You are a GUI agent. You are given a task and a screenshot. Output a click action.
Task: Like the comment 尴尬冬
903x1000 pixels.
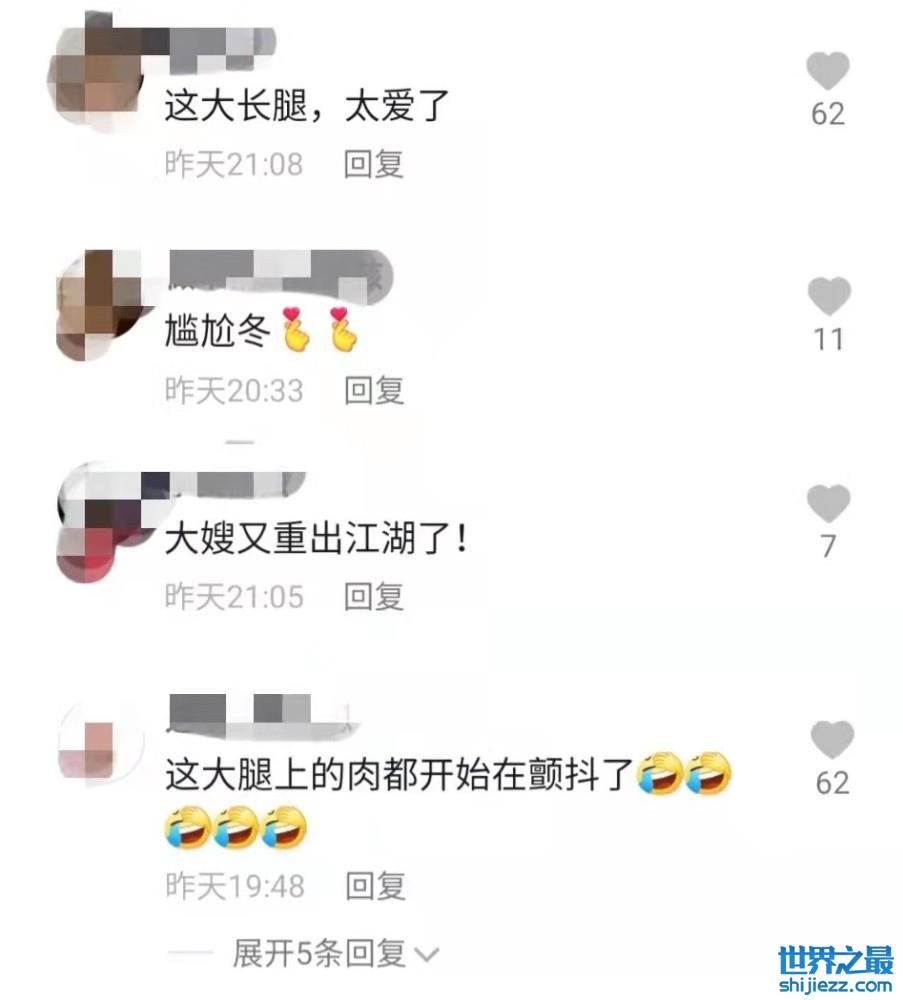[828, 298]
